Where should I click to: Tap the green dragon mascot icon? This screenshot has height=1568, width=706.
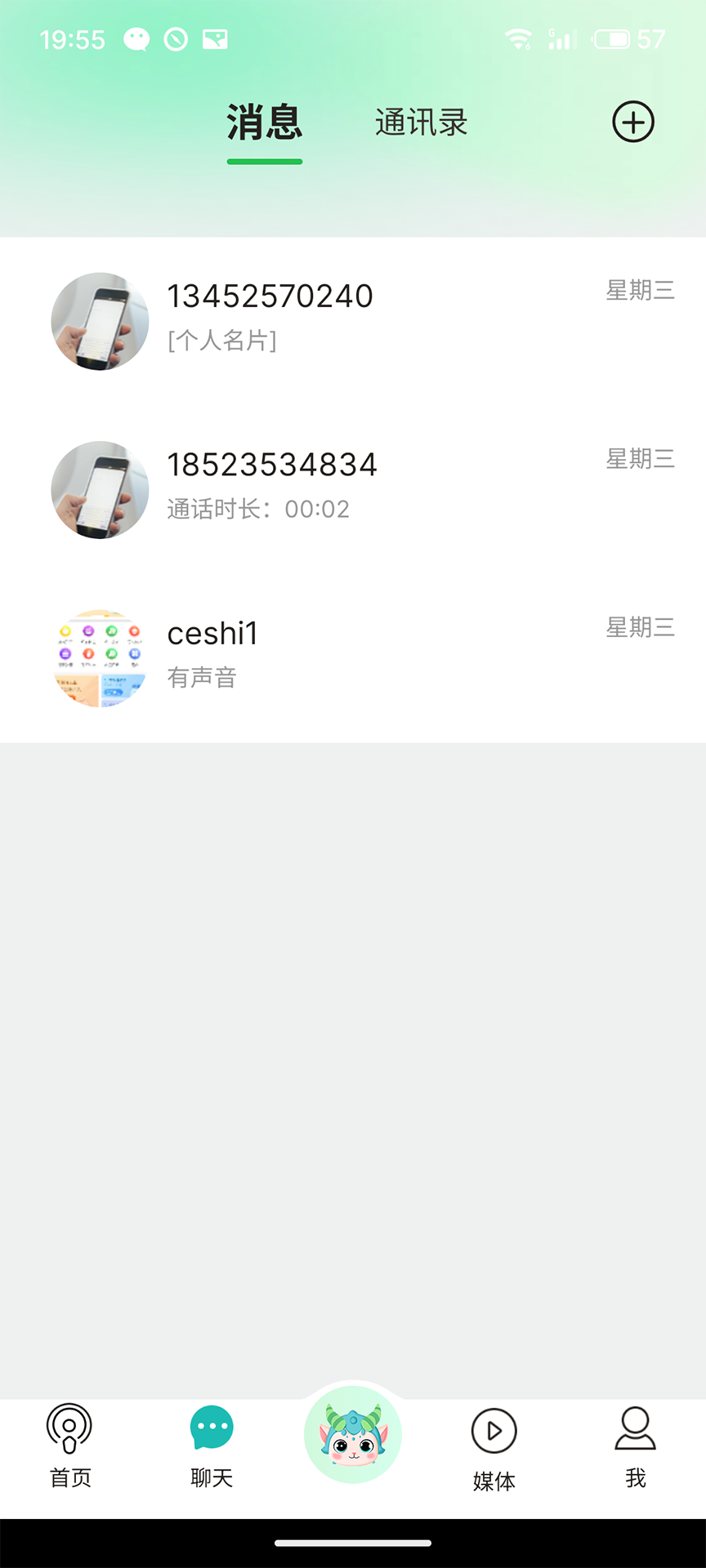click(x=352, y=1435)
